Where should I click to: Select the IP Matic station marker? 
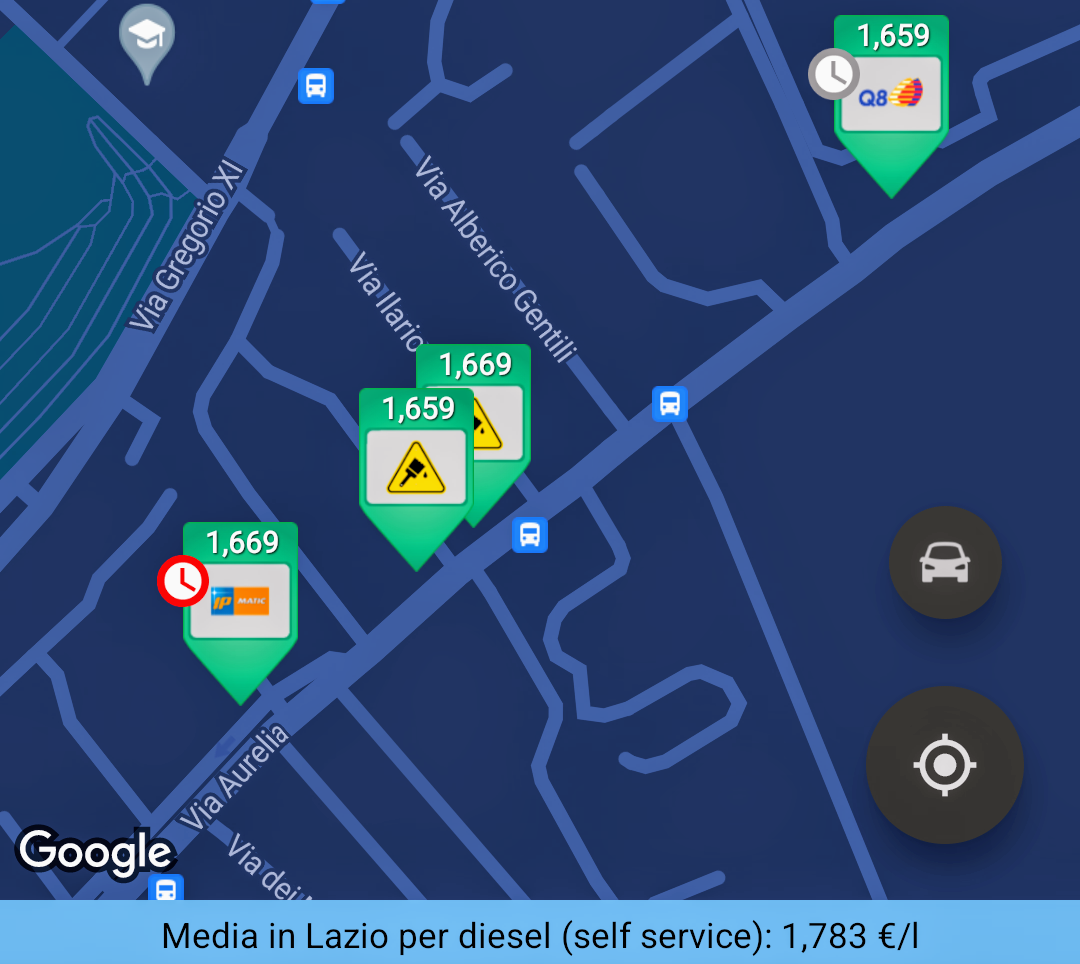click(x=240, y=600)
